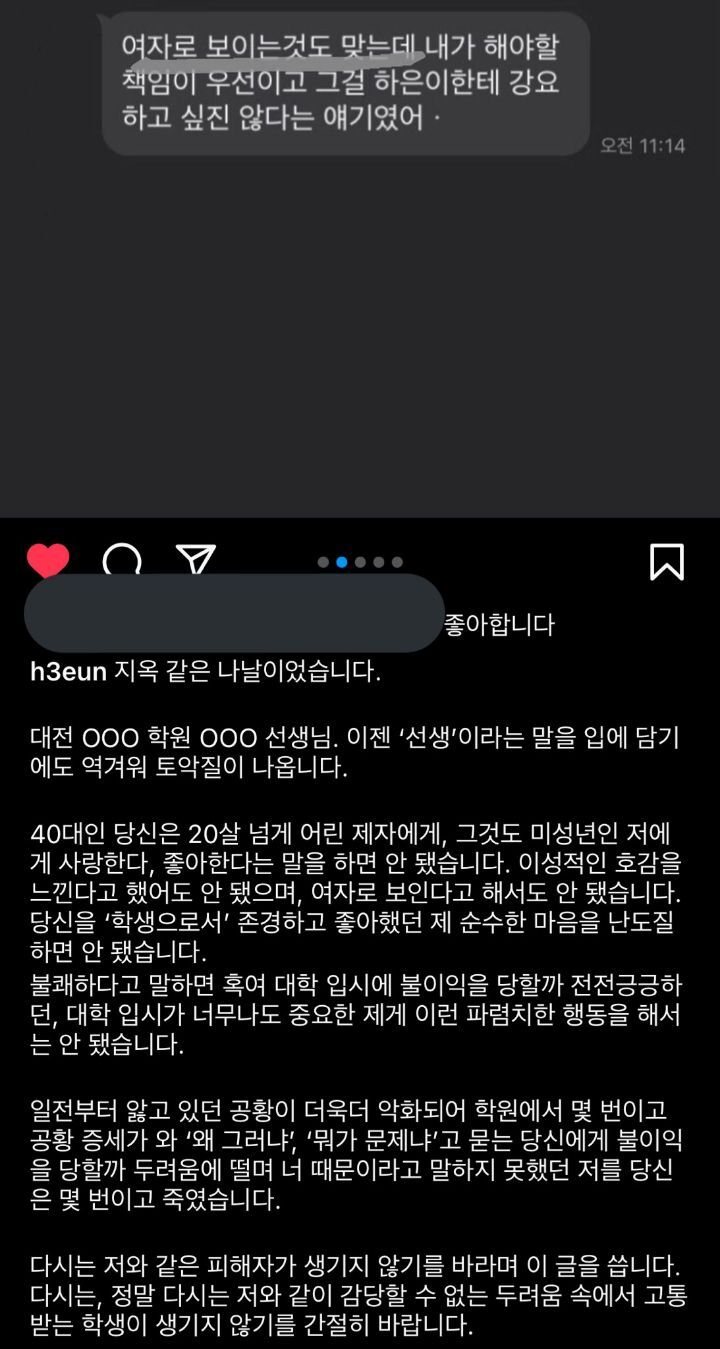View accounts behind the 좋아합니다 likes line
The height and width of the screenshot is (1349, 720).
500,623
